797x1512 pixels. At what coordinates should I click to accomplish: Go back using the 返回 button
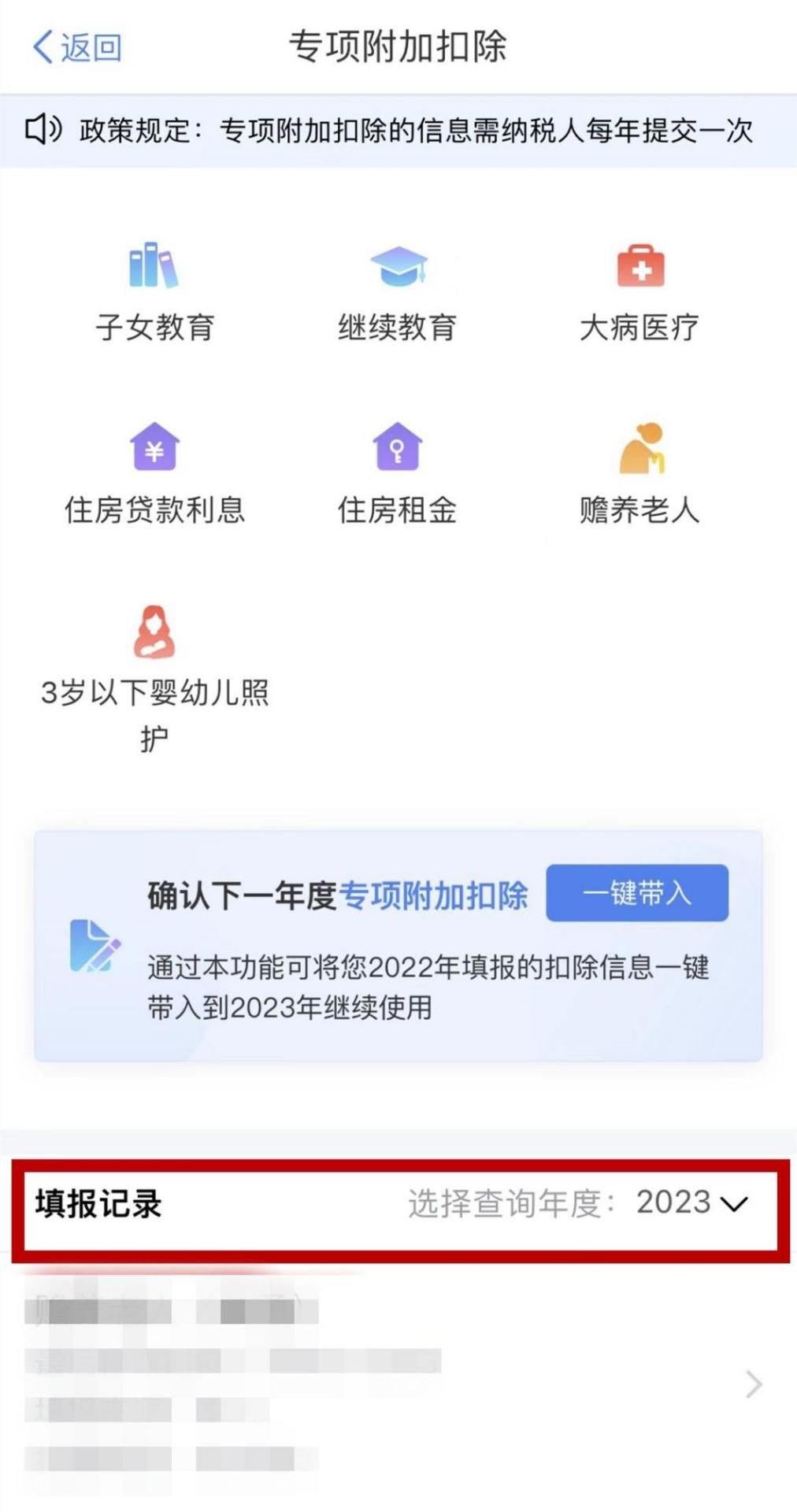click(77, 47)
